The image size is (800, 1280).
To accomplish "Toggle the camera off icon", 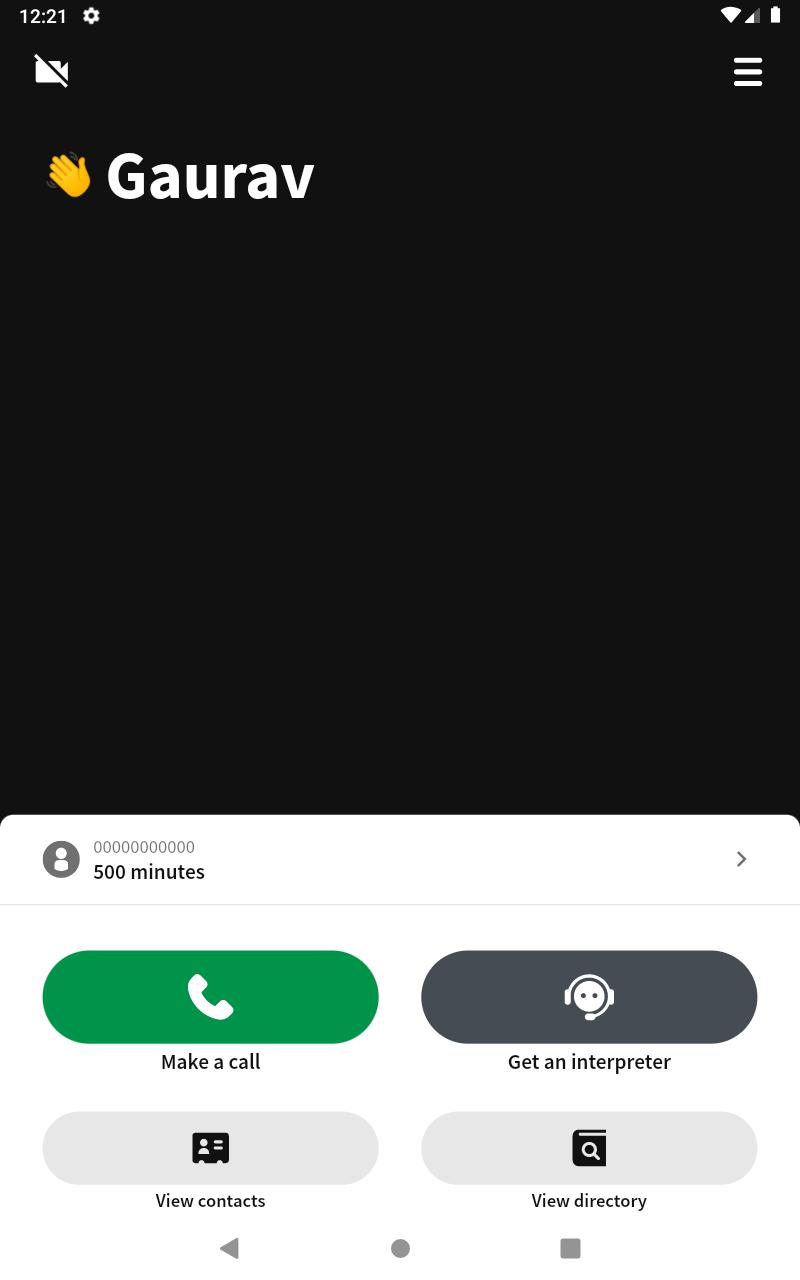I will point(51,71).
